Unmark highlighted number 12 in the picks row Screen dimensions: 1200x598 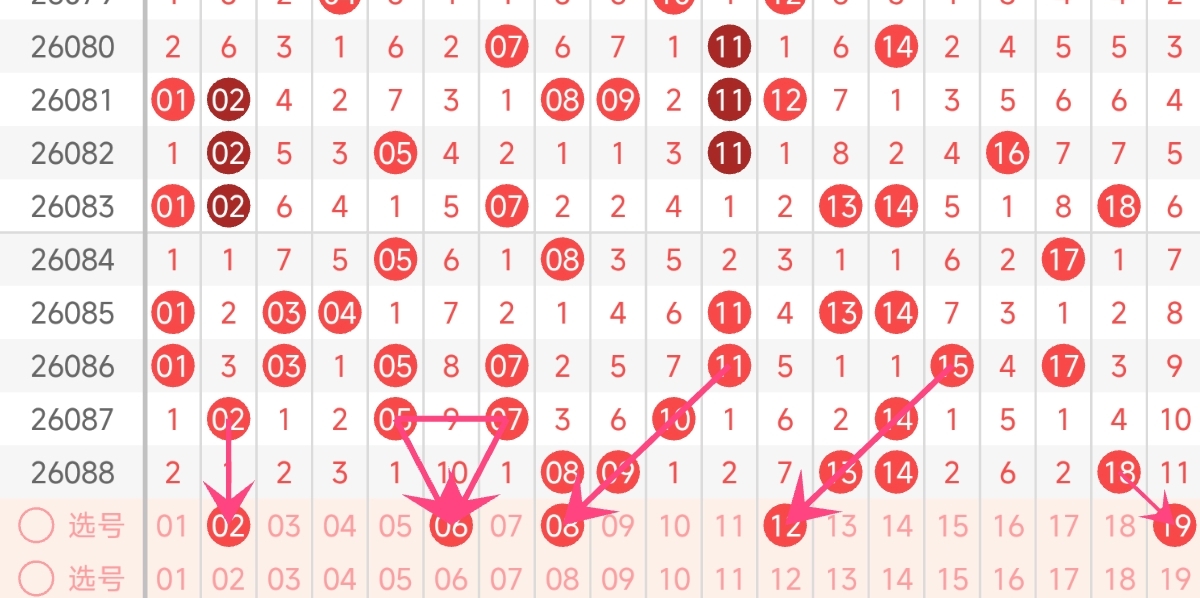click(785, 526)
